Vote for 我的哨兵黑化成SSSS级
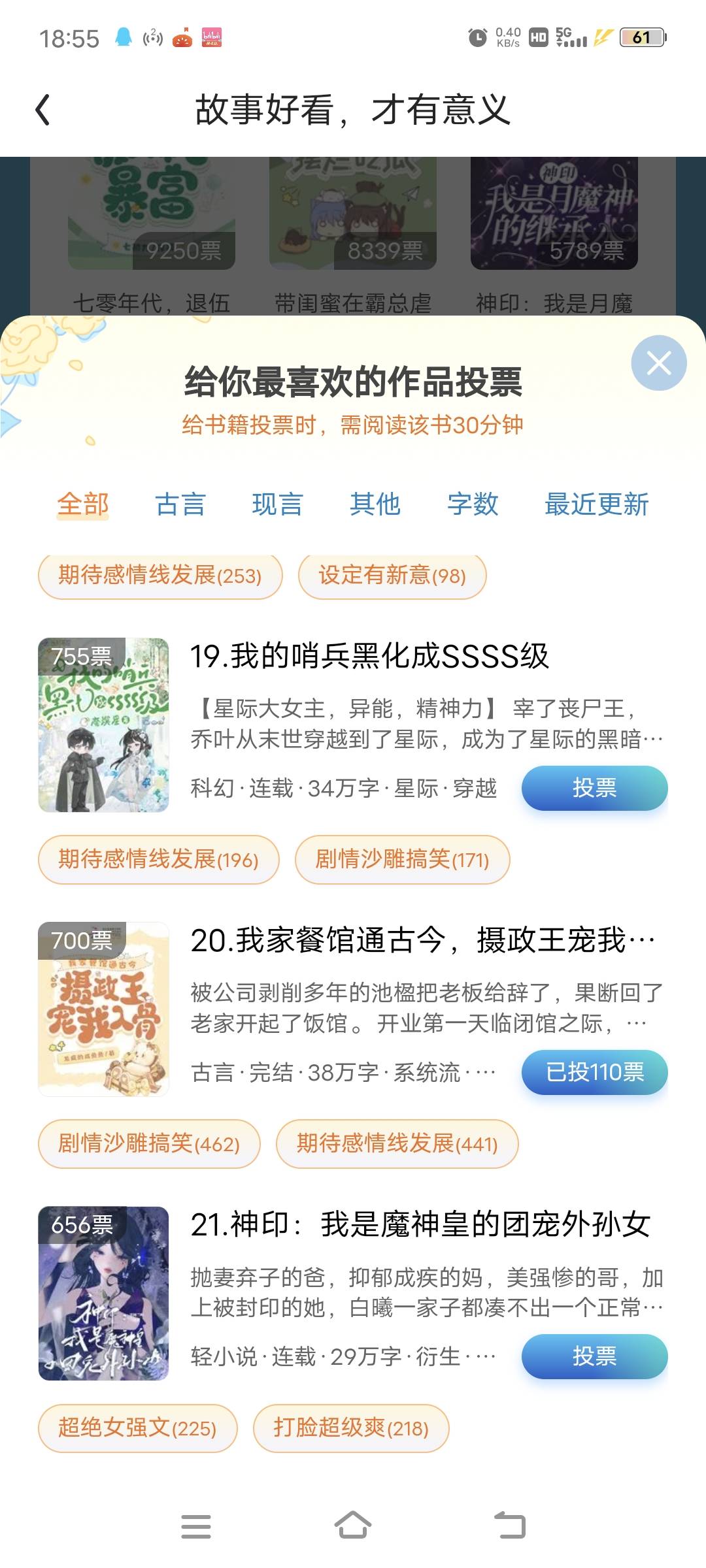This screenshot has height=1568, width=706. pos(594,788)
